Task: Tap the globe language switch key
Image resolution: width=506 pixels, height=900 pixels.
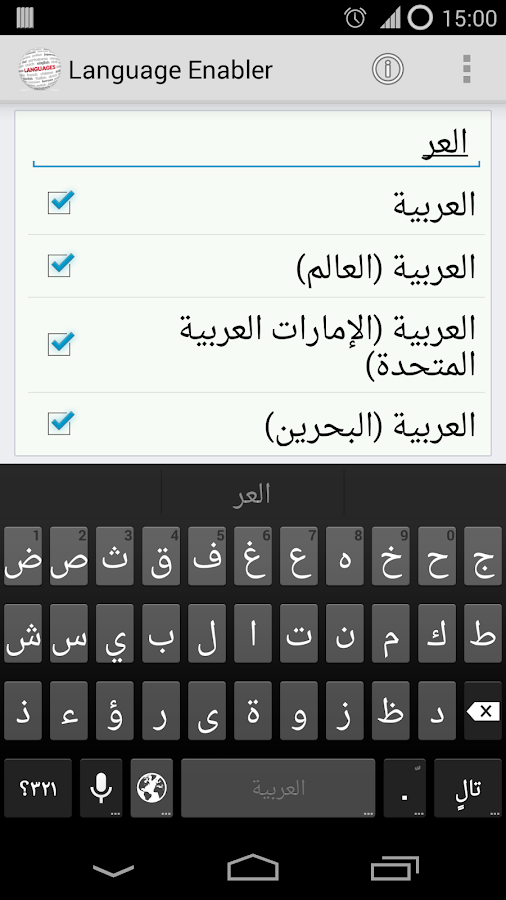Action: pyautogui.click(x=151, y=788)
